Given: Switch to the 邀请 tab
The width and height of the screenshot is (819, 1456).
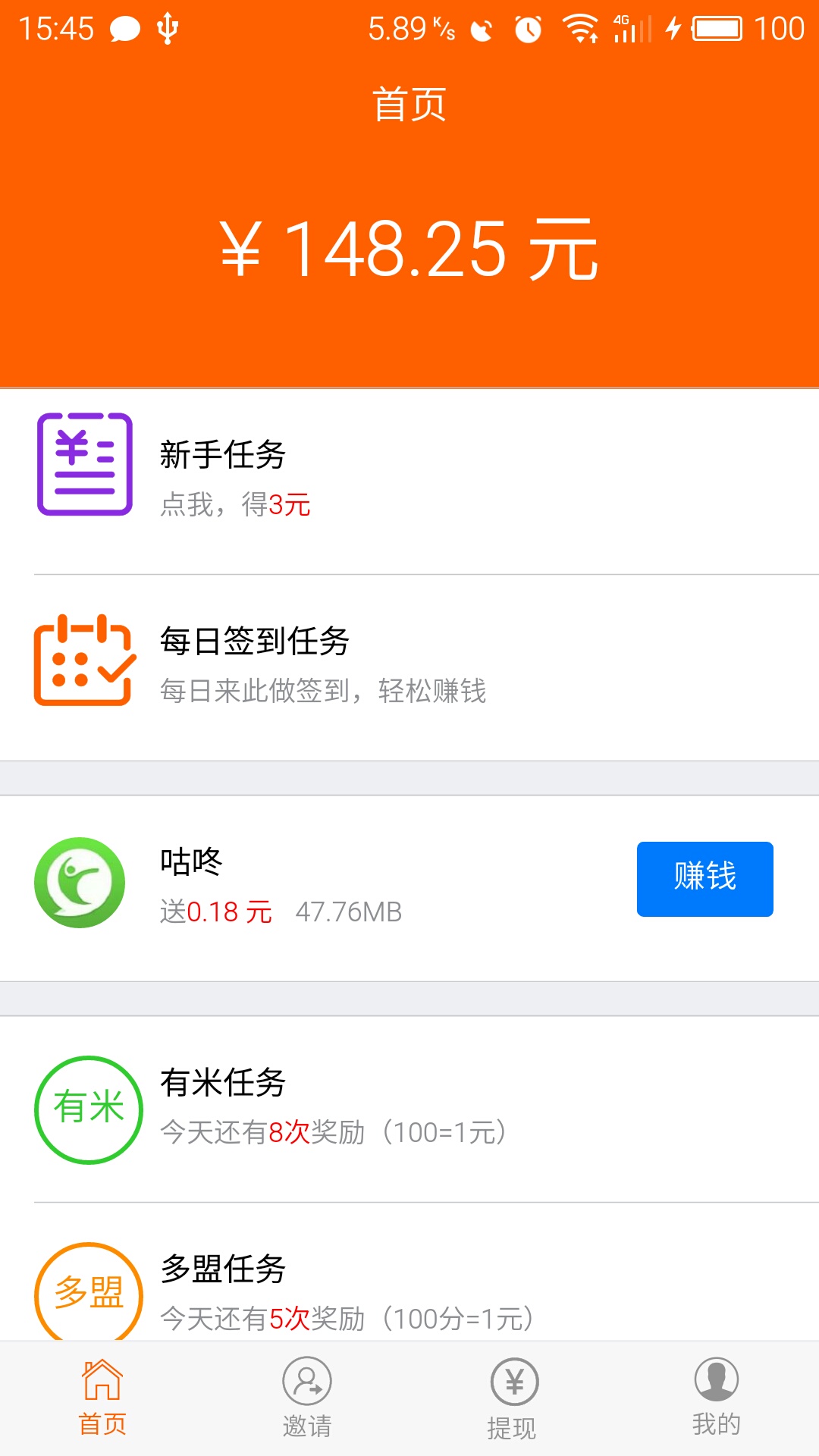Looking at the screenshot, I should click(x=307, y=1398).
